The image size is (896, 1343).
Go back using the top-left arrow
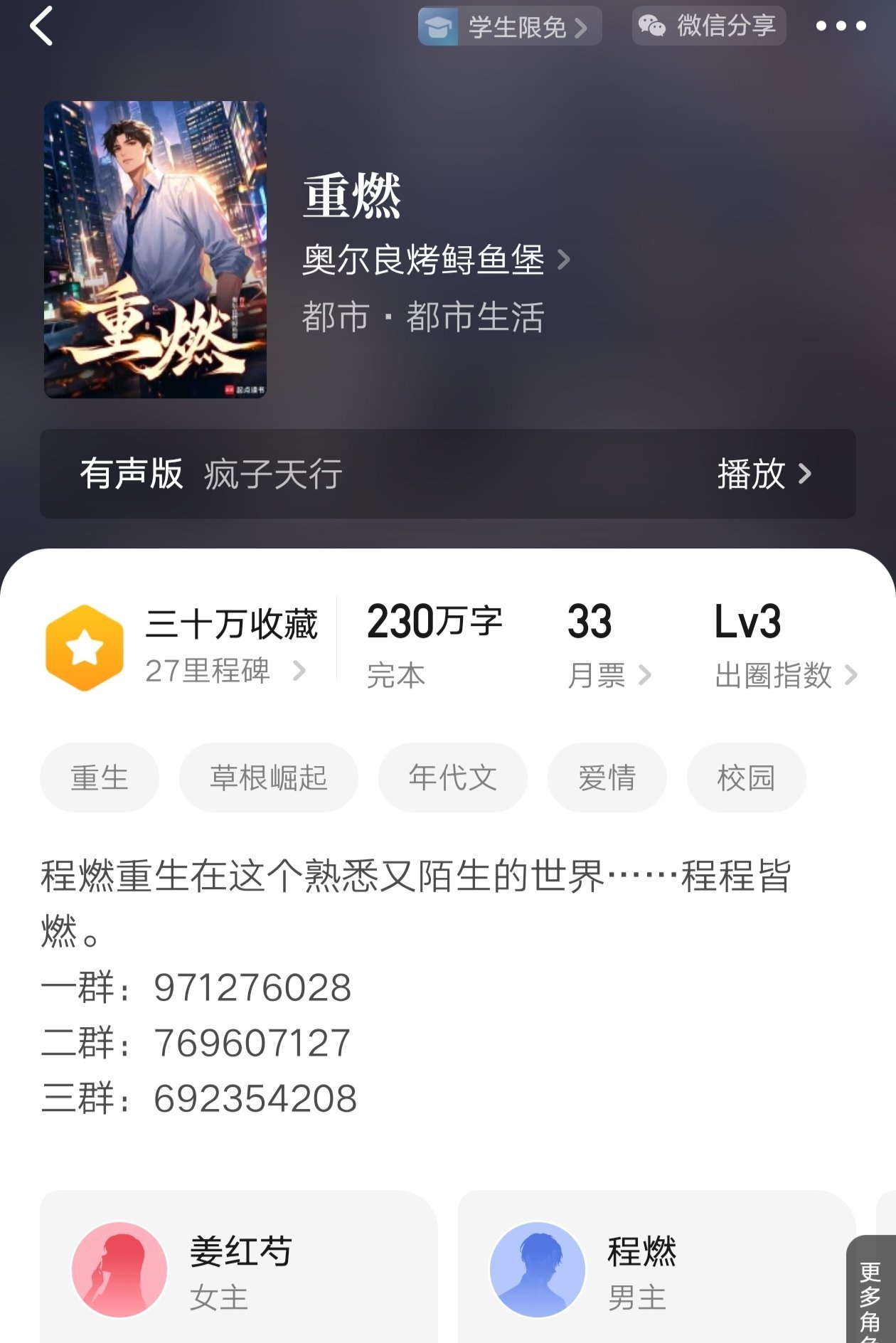pyautogui.click(x=41, y=26)
